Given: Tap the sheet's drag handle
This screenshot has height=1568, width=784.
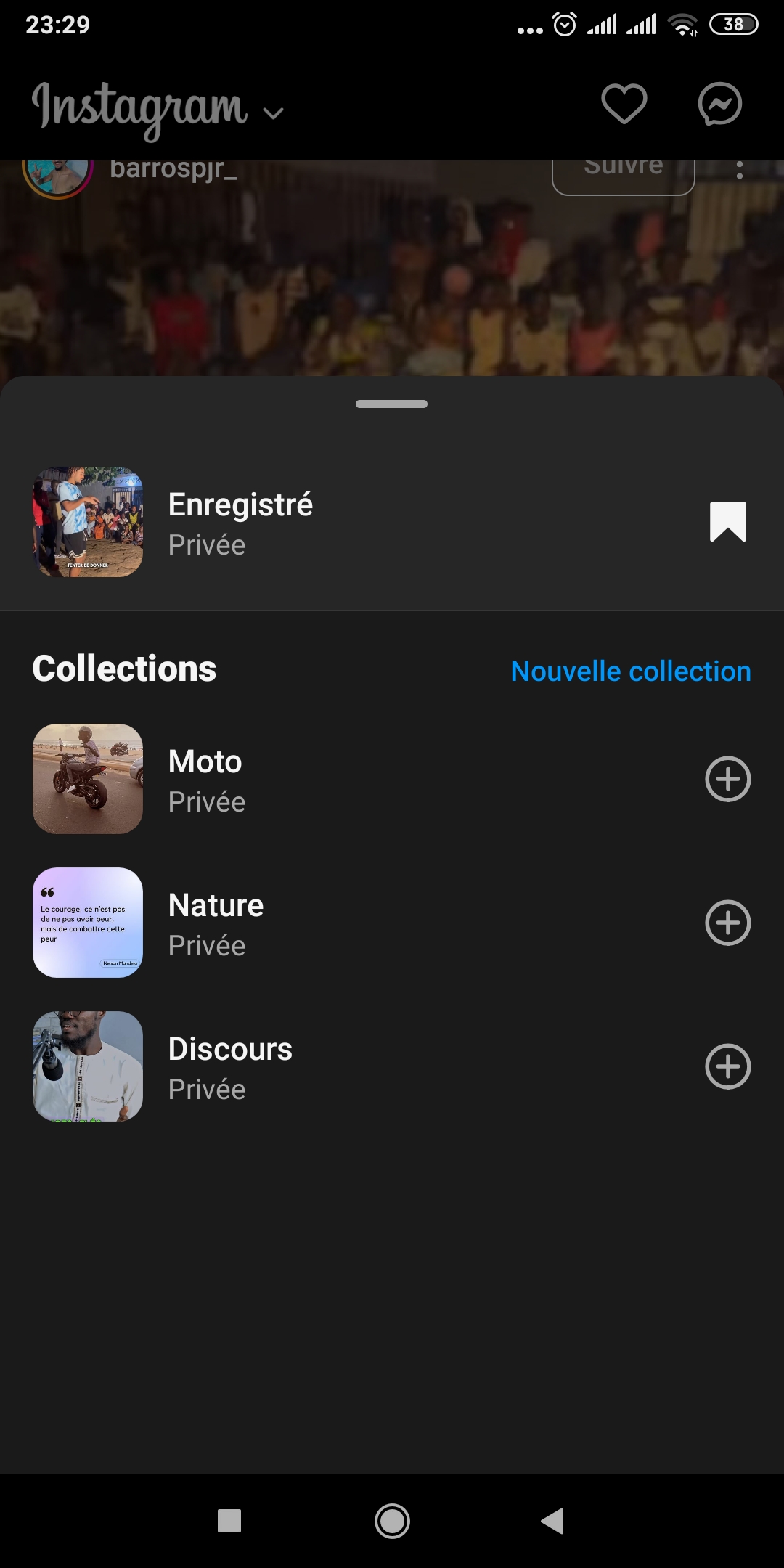Looking at the screenshot, I should coord(391,404).
